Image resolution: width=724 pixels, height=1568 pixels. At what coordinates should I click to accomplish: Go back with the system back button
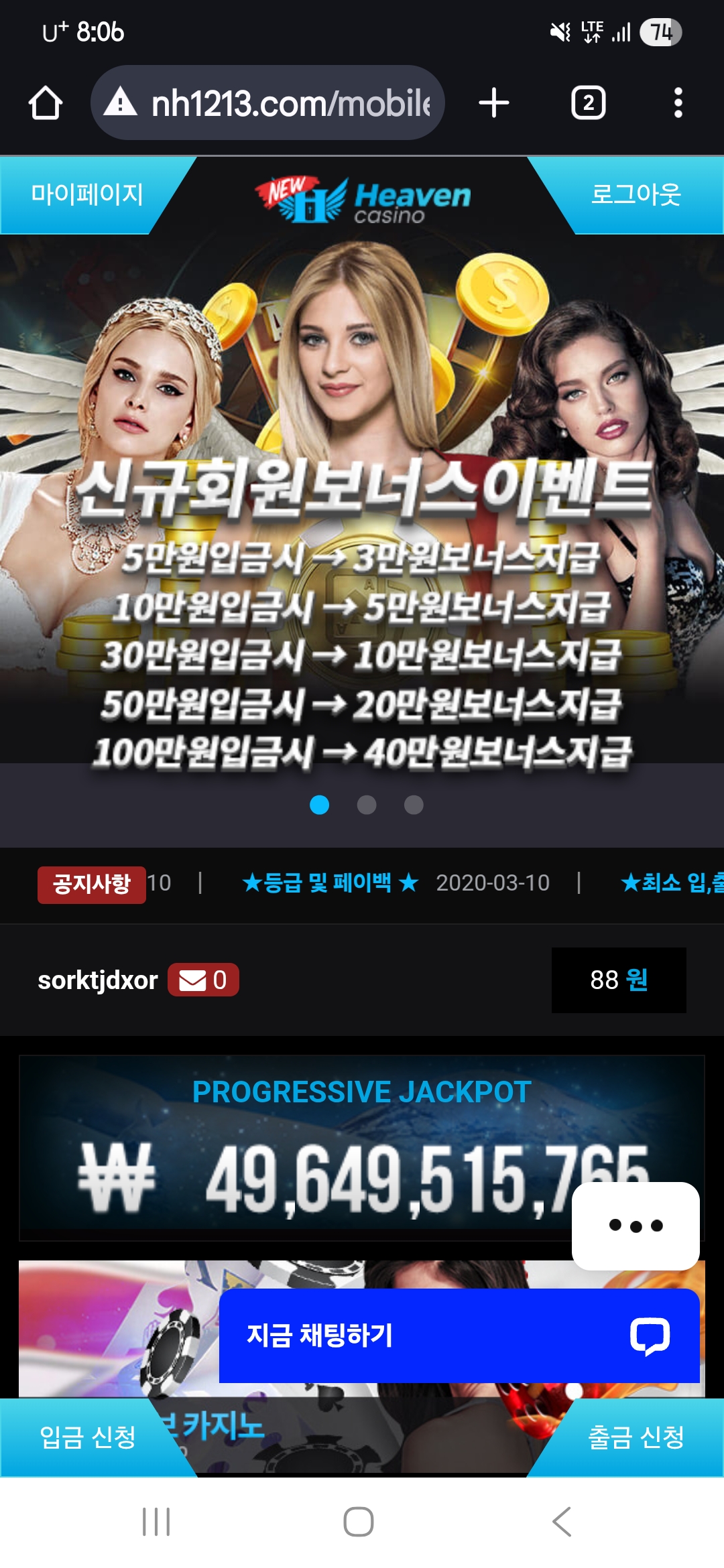[x=562, y=1522]
